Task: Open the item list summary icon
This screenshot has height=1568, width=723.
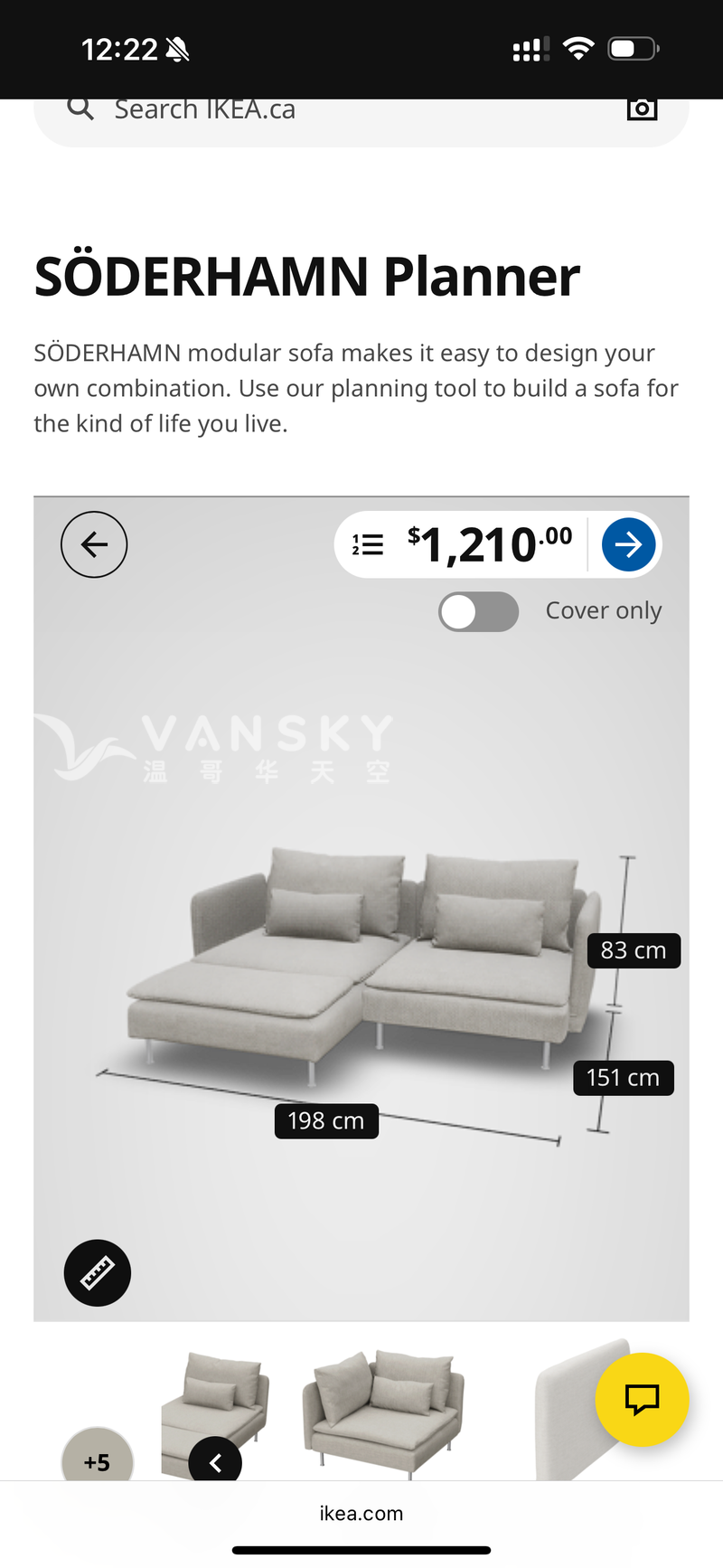Action: pyautogui.click(x=368, y=544)
